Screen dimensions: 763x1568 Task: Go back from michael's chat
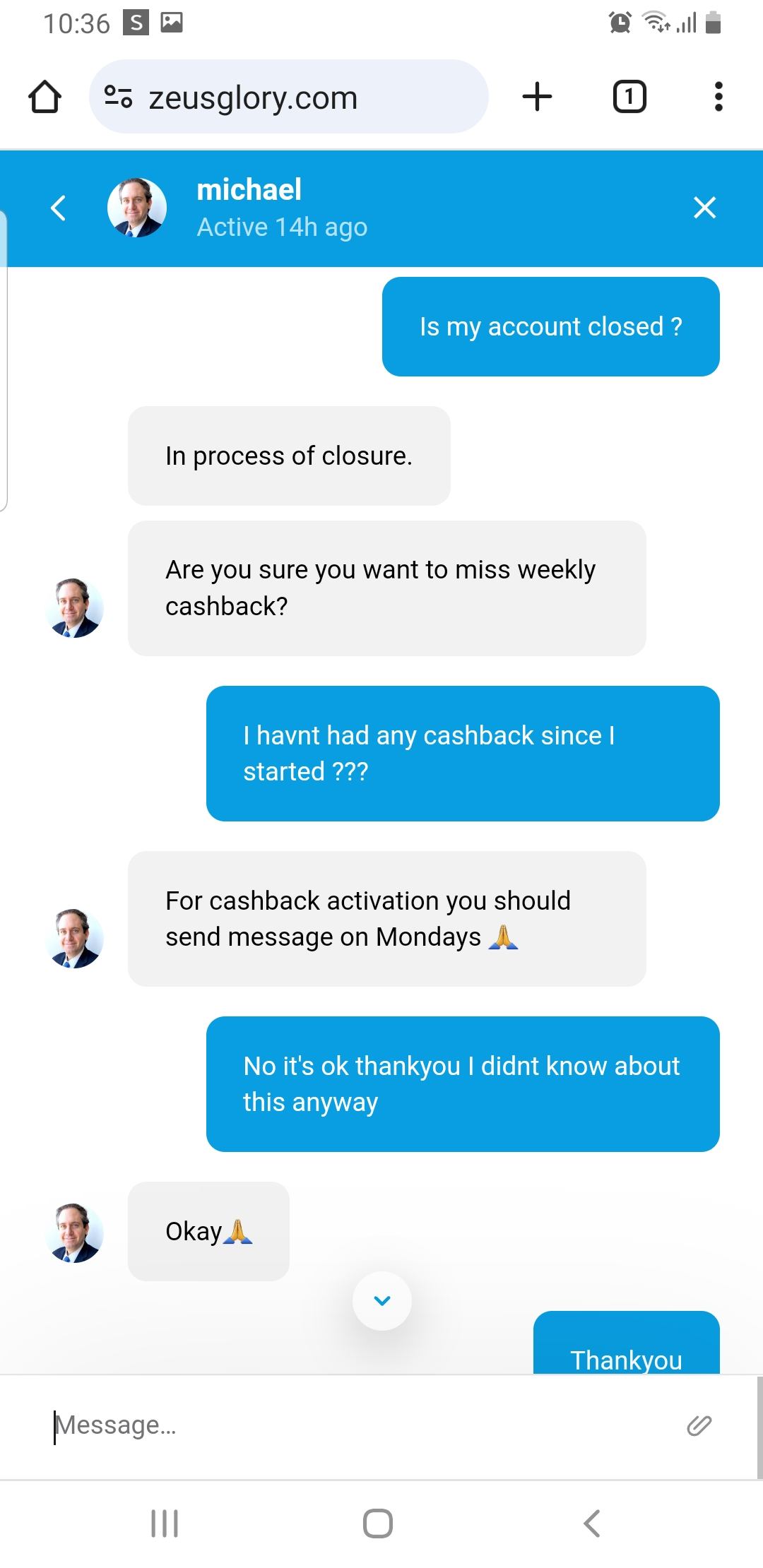click(59, 208)
